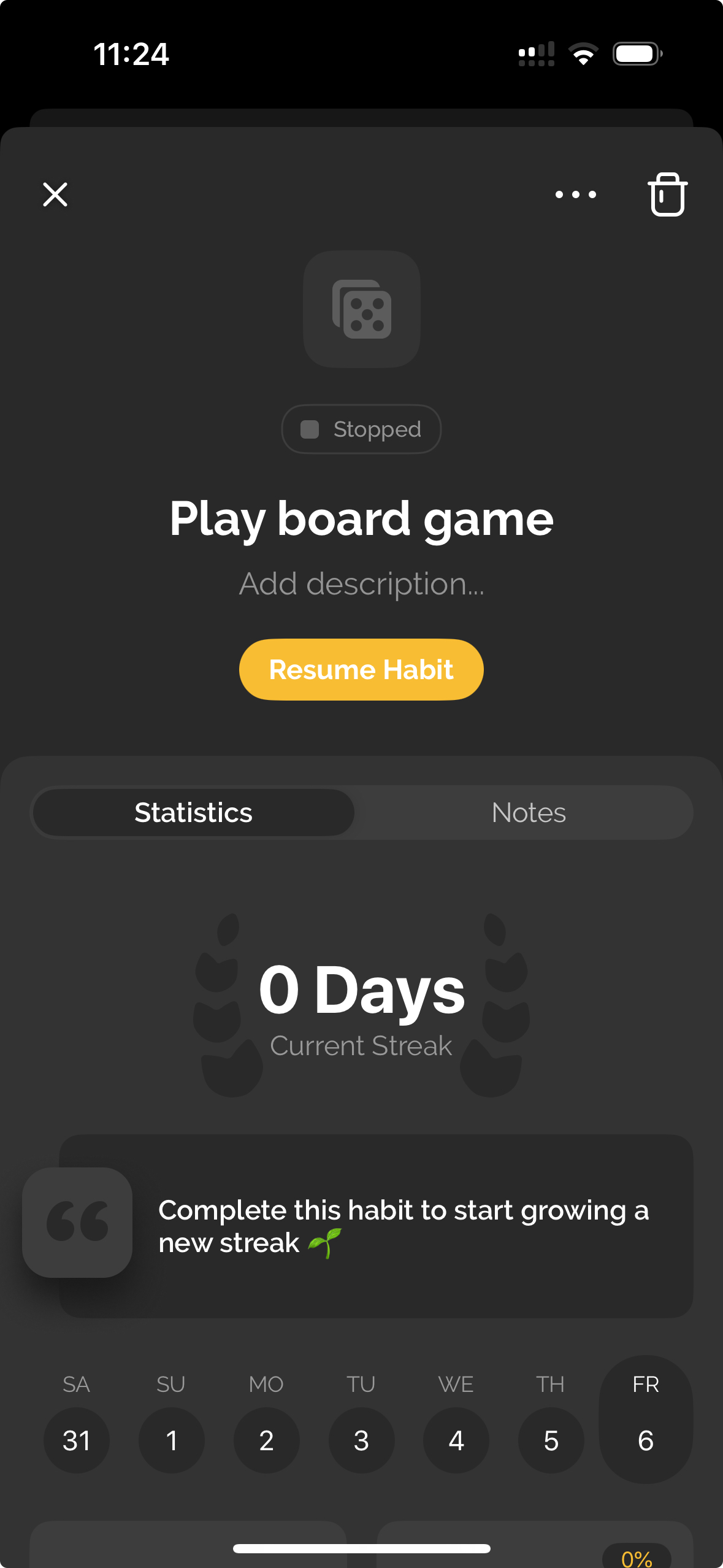Change the dice habit icon
723x1568 pixels.
point(362,309)
